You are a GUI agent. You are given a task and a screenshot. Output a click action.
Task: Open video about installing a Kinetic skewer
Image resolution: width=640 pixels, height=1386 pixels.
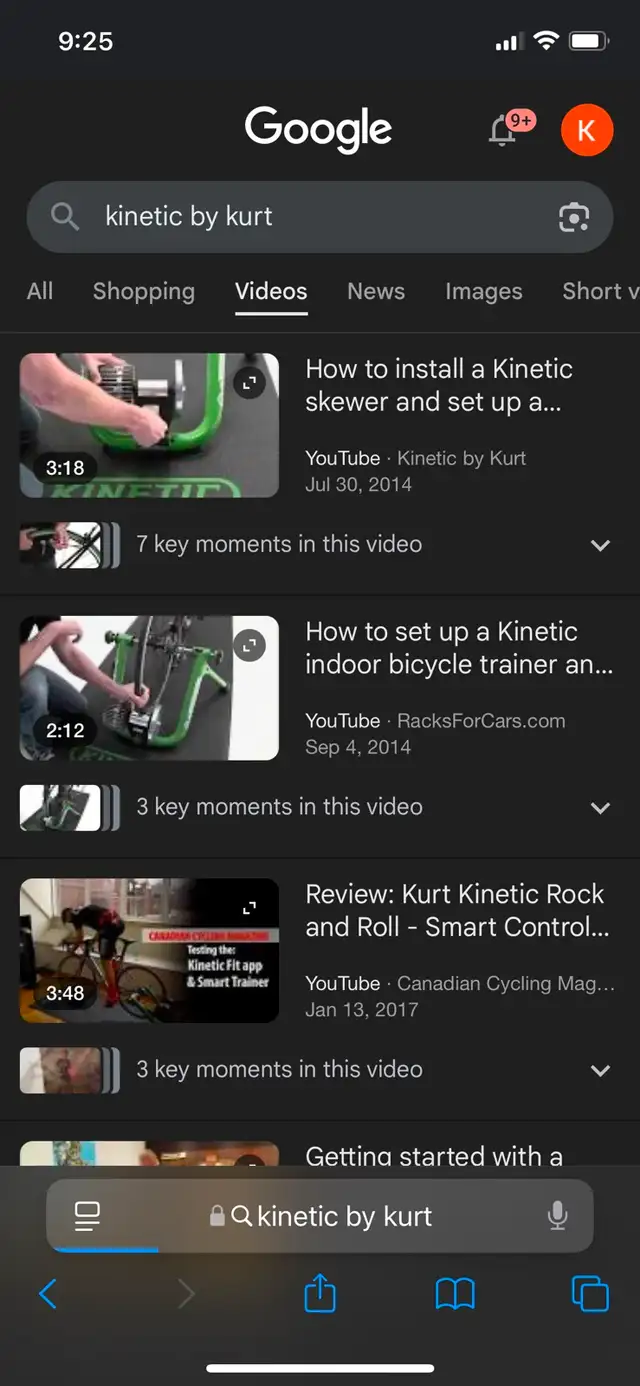(x=439, y=385)
